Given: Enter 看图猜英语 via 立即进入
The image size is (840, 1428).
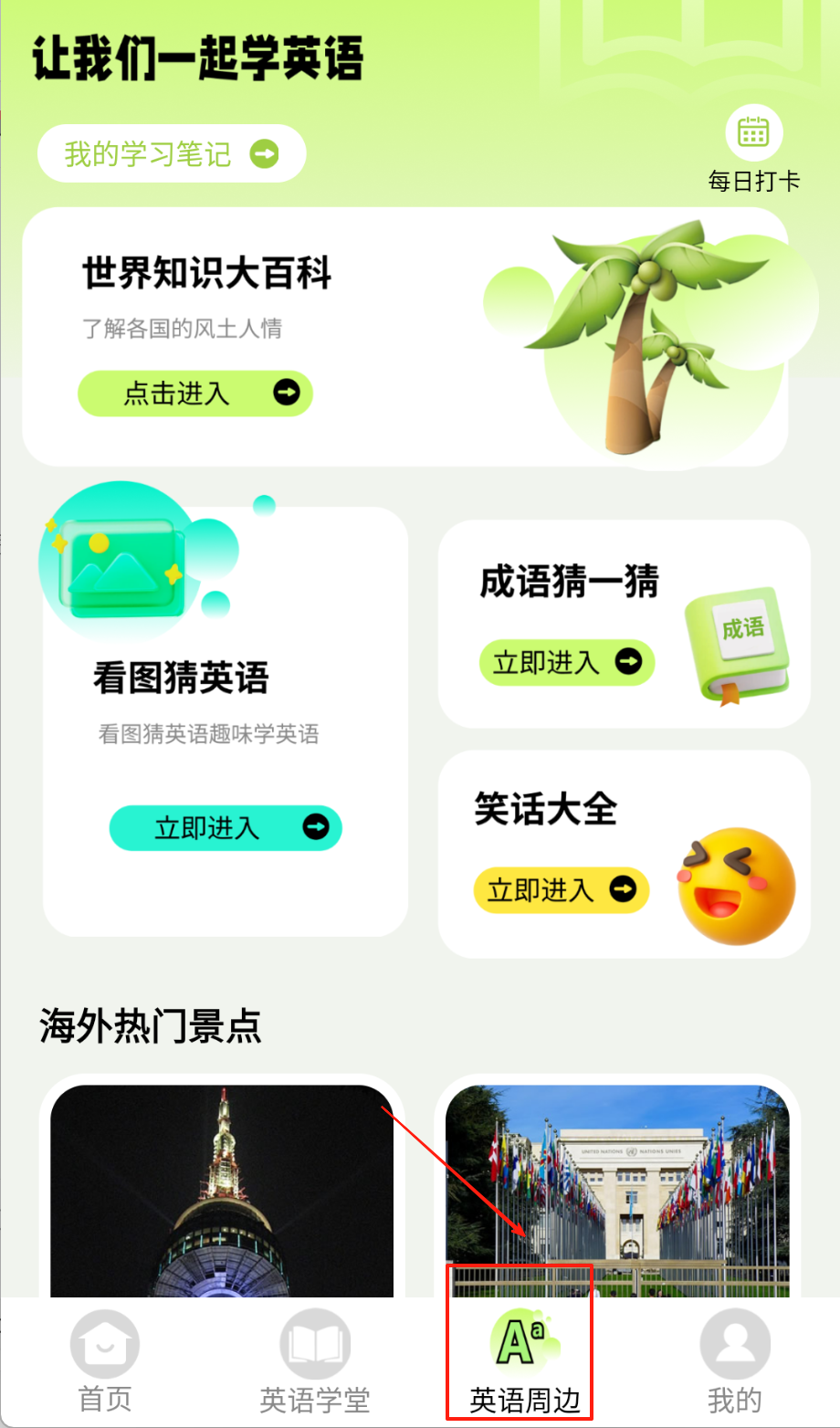Looking at the screenshot, I should pyautogui.click(x=226, y=828).
